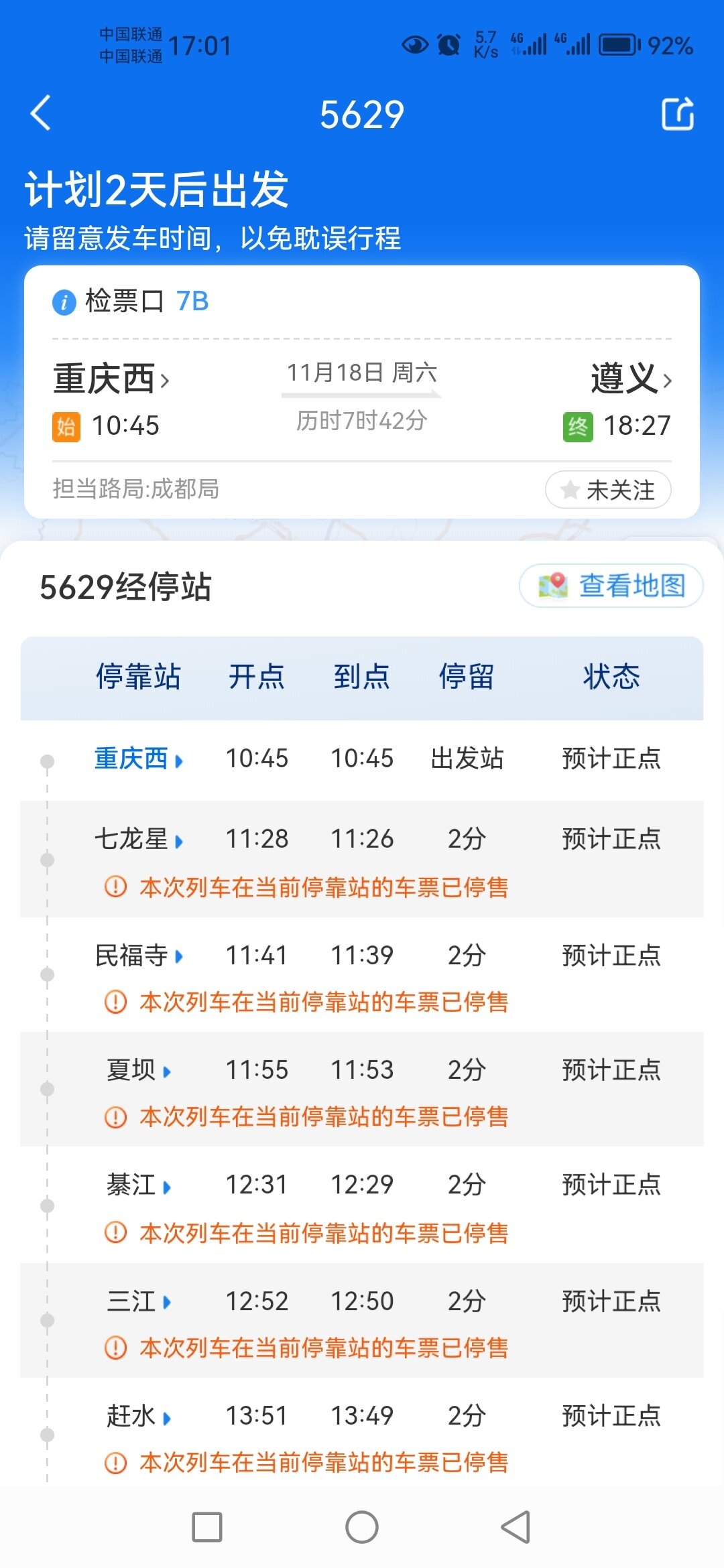Open 重庆西 in the stop list
The height and width of the screenshot is (1568, 724).
click(x=139, y=759)
